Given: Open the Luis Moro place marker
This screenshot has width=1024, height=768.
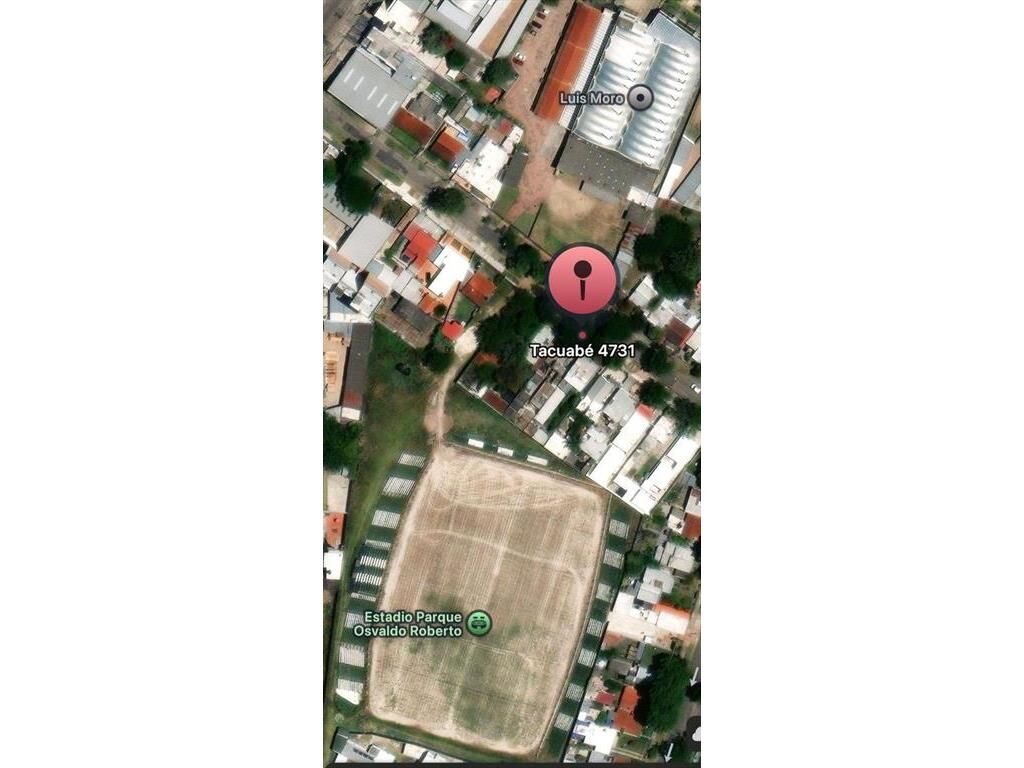Looking at the screenshot, I should 640,98.
